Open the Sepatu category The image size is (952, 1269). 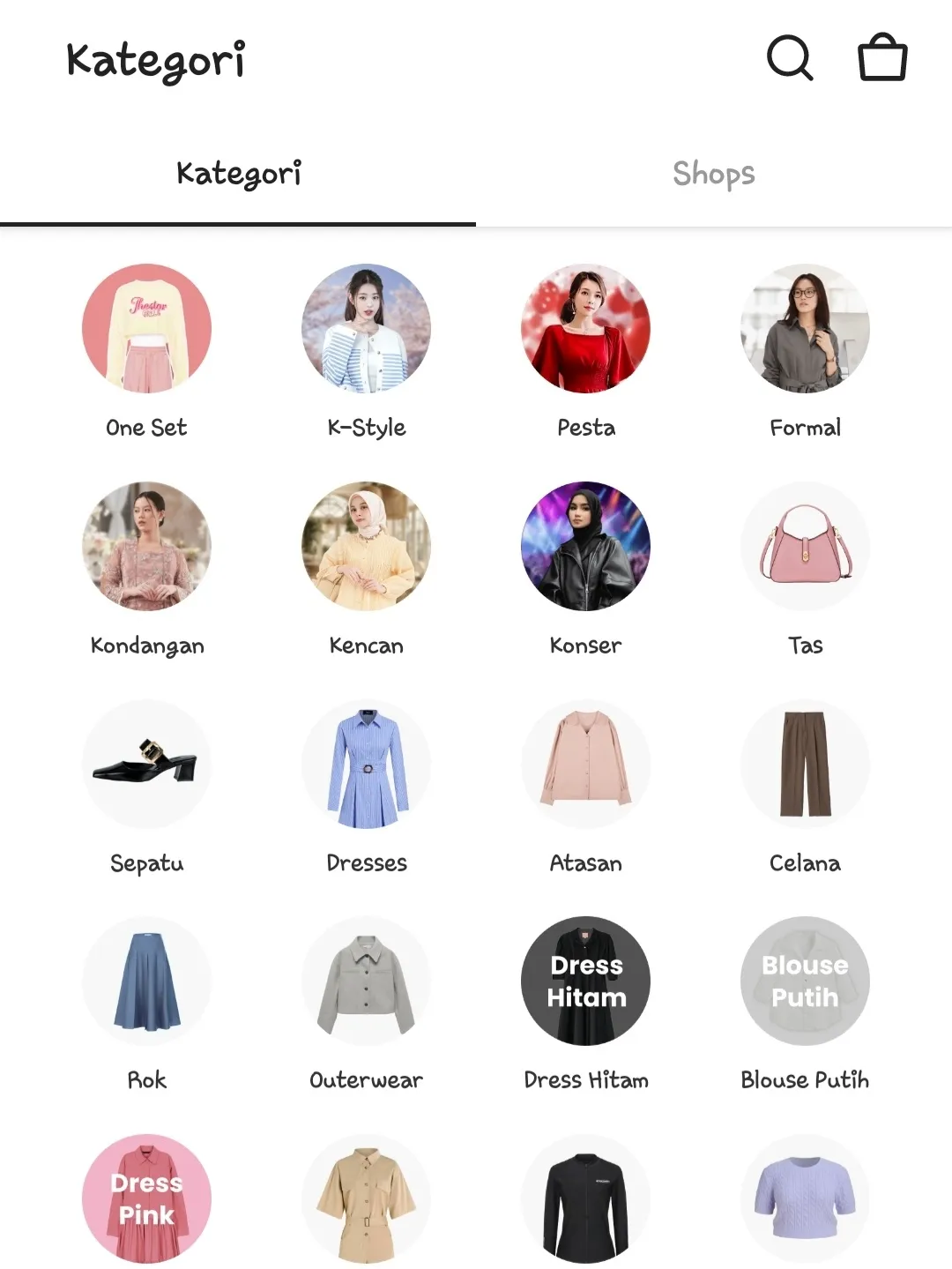tap(146, 764)
